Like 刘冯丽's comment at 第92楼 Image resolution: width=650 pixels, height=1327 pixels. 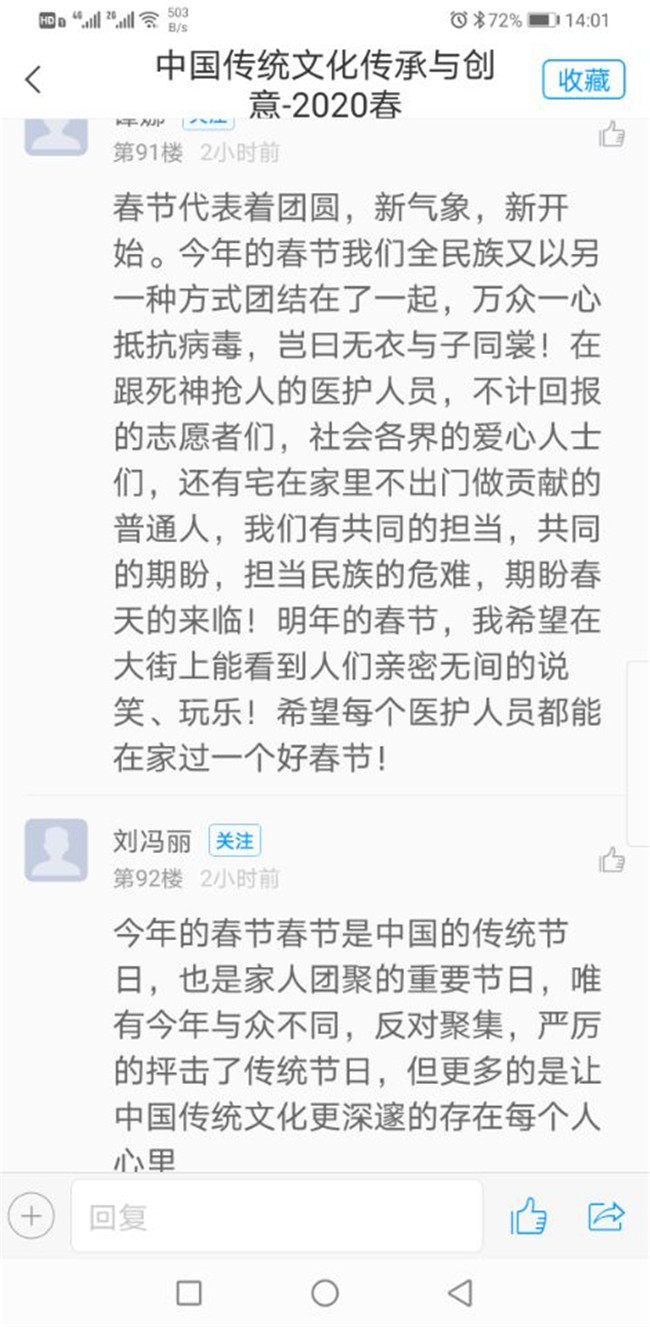(612, 859)
